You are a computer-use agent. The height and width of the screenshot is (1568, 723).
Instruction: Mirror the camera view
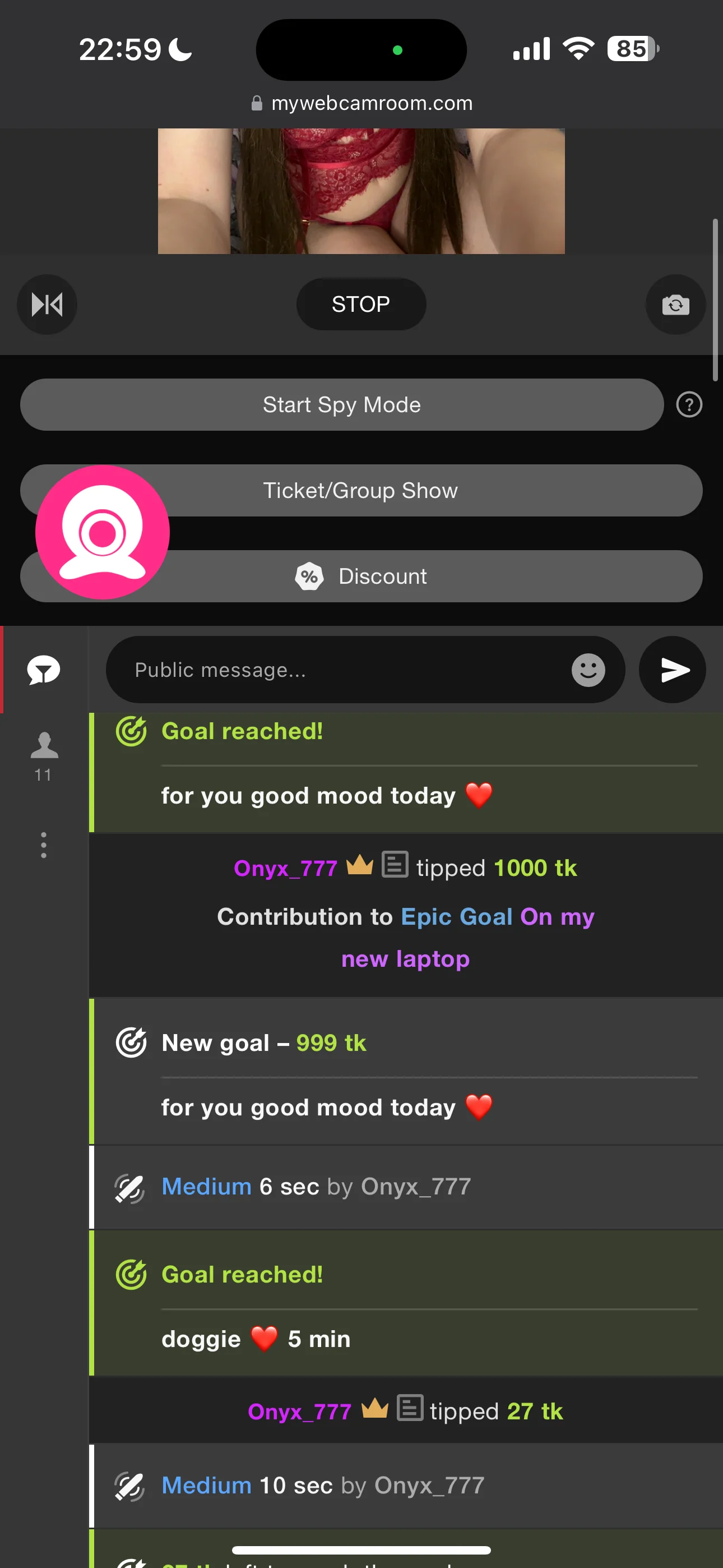(47, 304)
